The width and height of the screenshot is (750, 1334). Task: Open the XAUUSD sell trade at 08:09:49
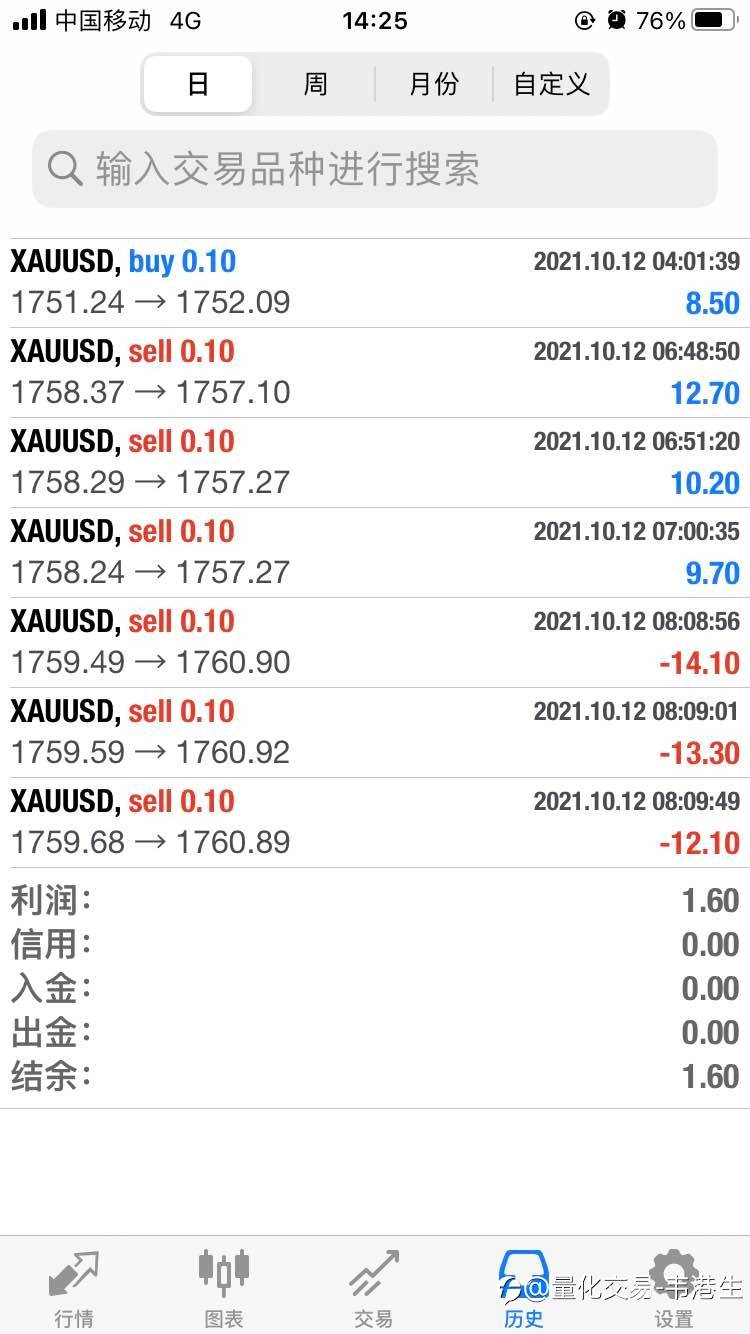(375, 823)
